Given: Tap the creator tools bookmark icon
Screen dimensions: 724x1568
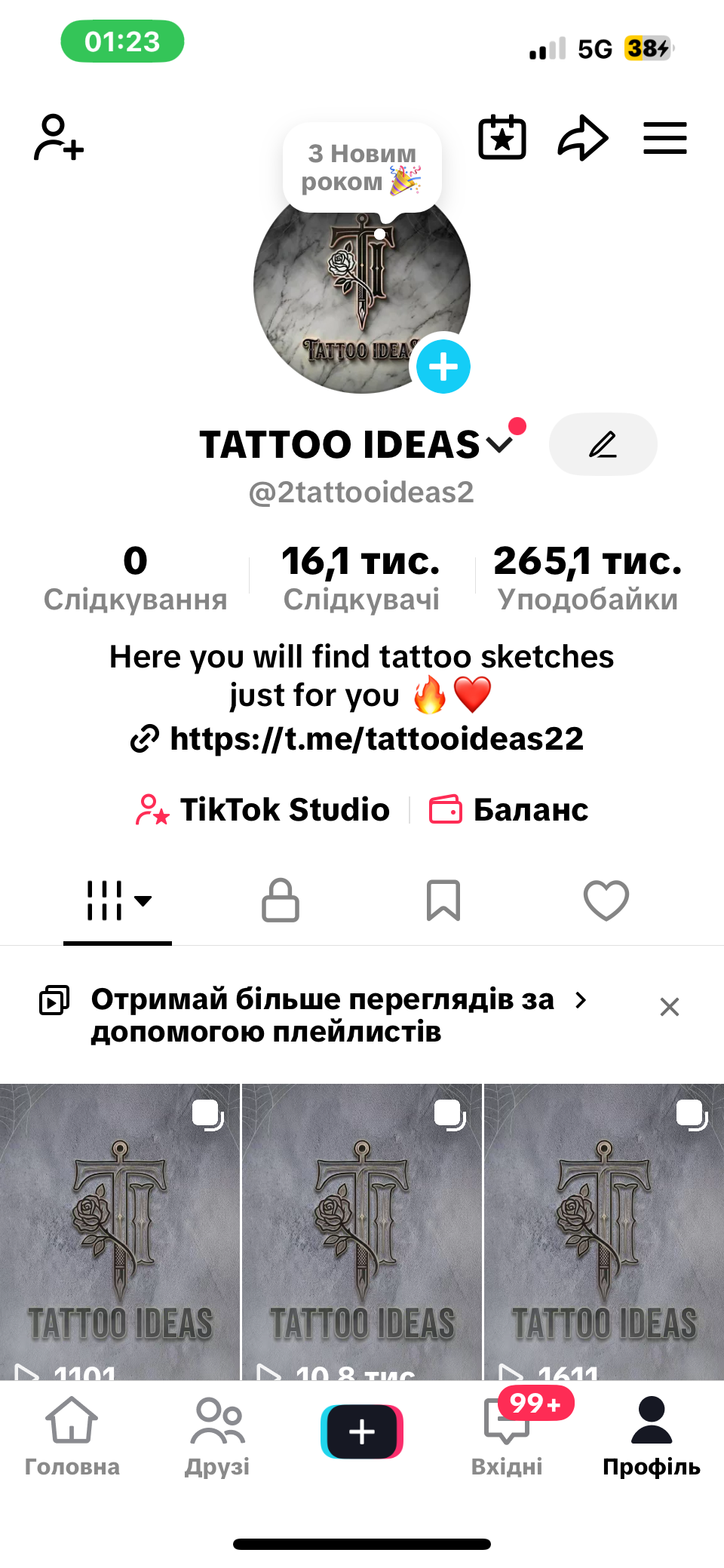Looking at the screenshot, I should [502, 138].
